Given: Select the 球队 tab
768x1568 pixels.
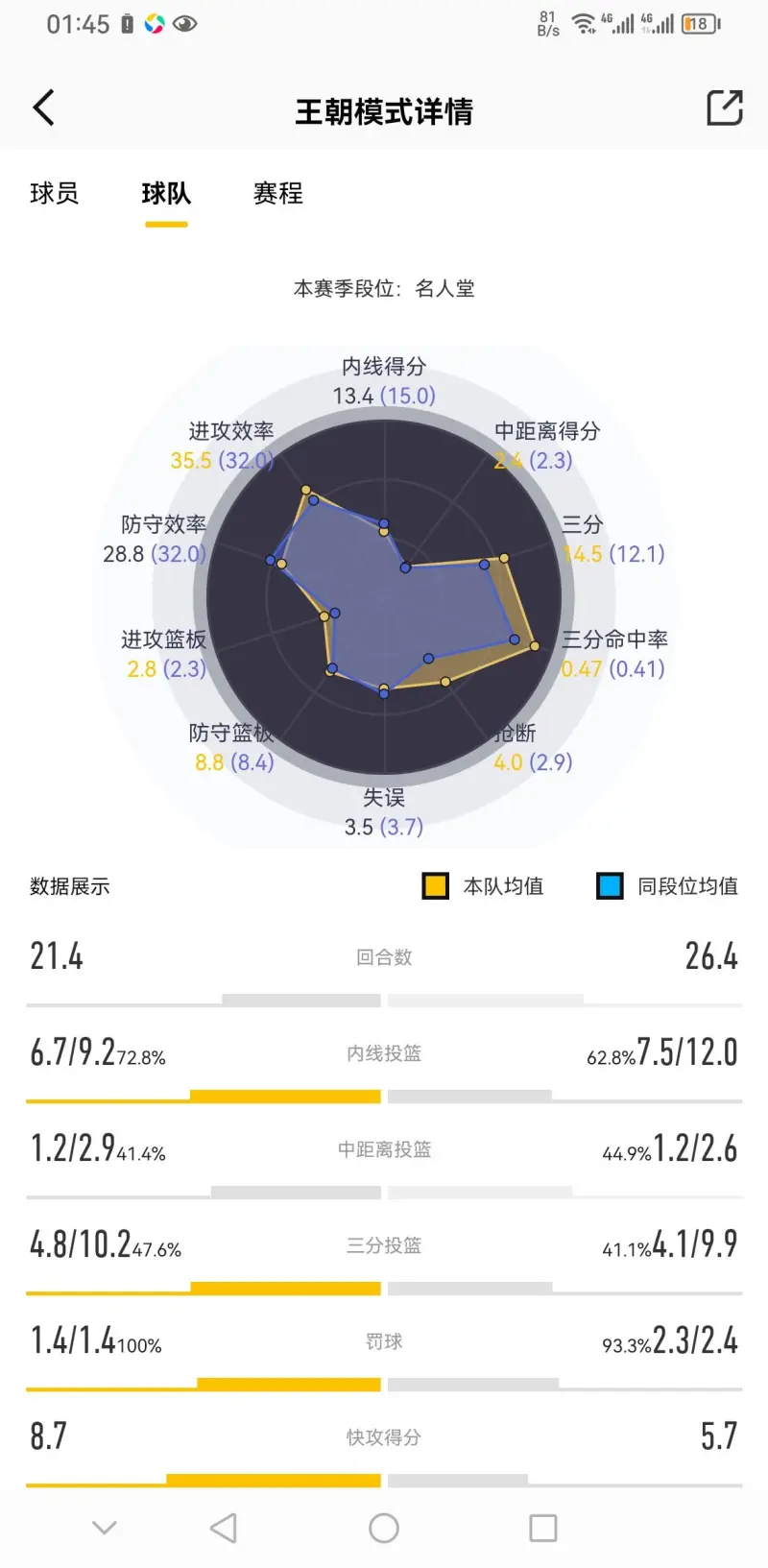Looking at the screenshot, I should click(x=166, y=194).
